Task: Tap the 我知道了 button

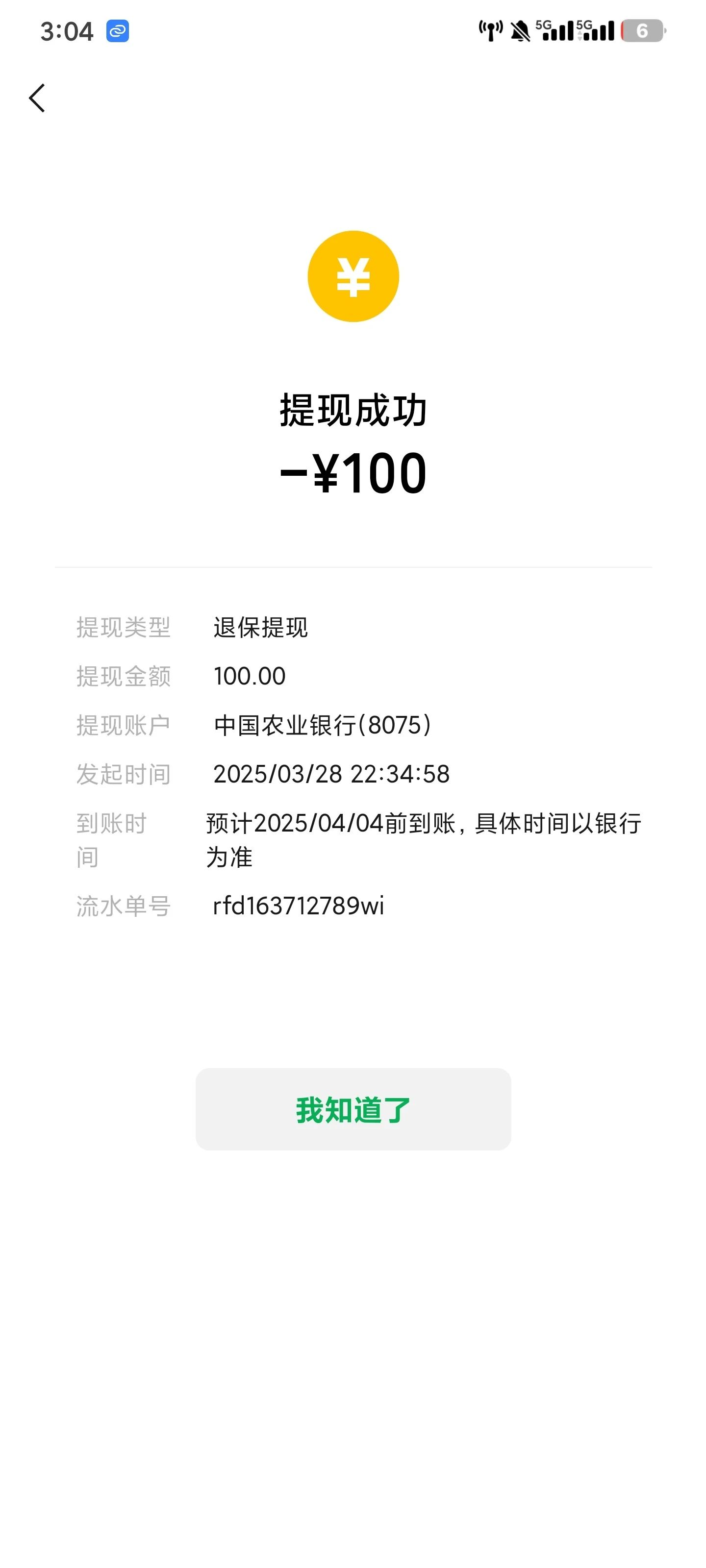Action: tap(353, 1109)
